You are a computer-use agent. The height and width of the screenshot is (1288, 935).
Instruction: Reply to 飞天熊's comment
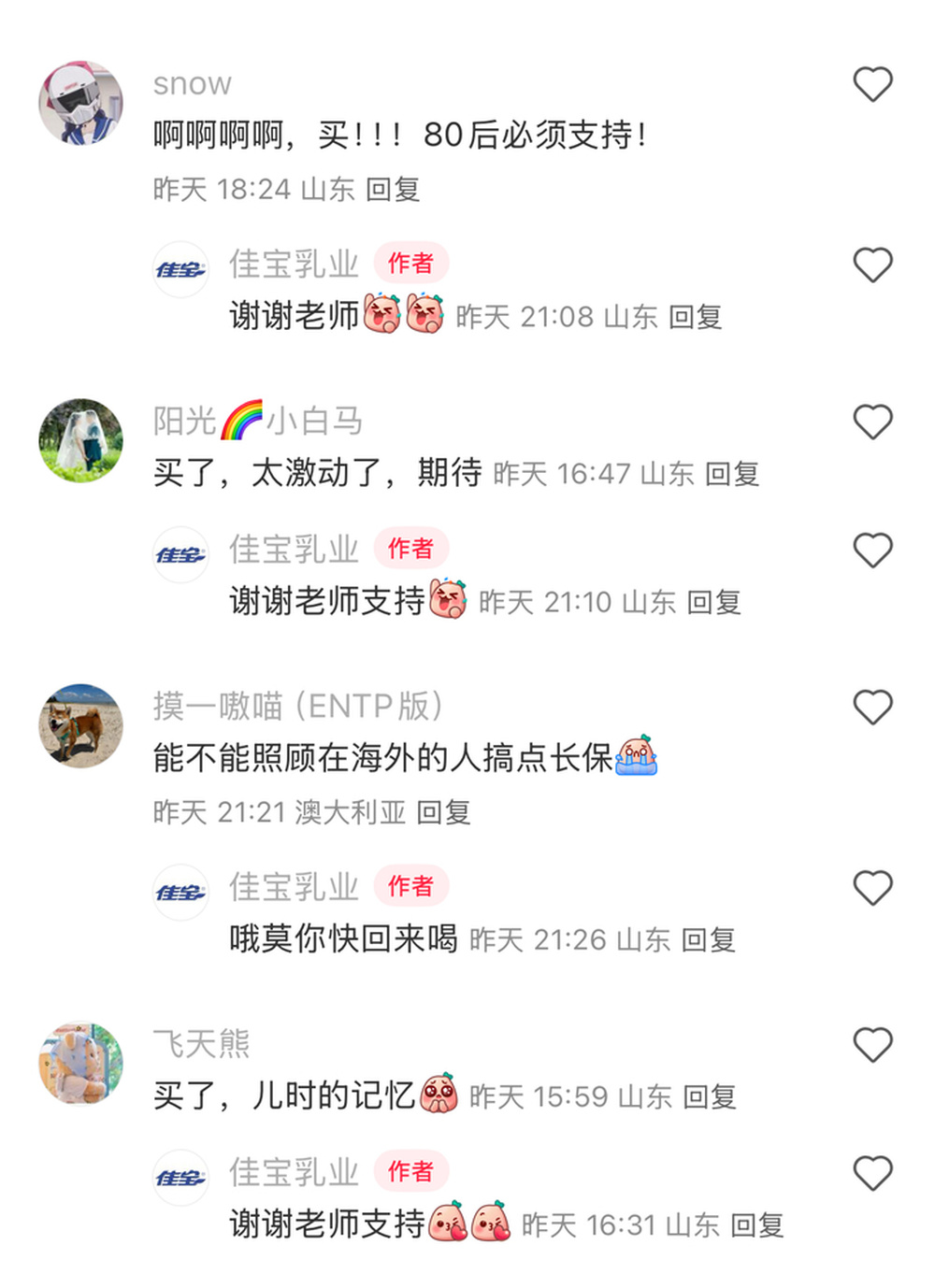pyautogui.click(x=710, y=1097)
